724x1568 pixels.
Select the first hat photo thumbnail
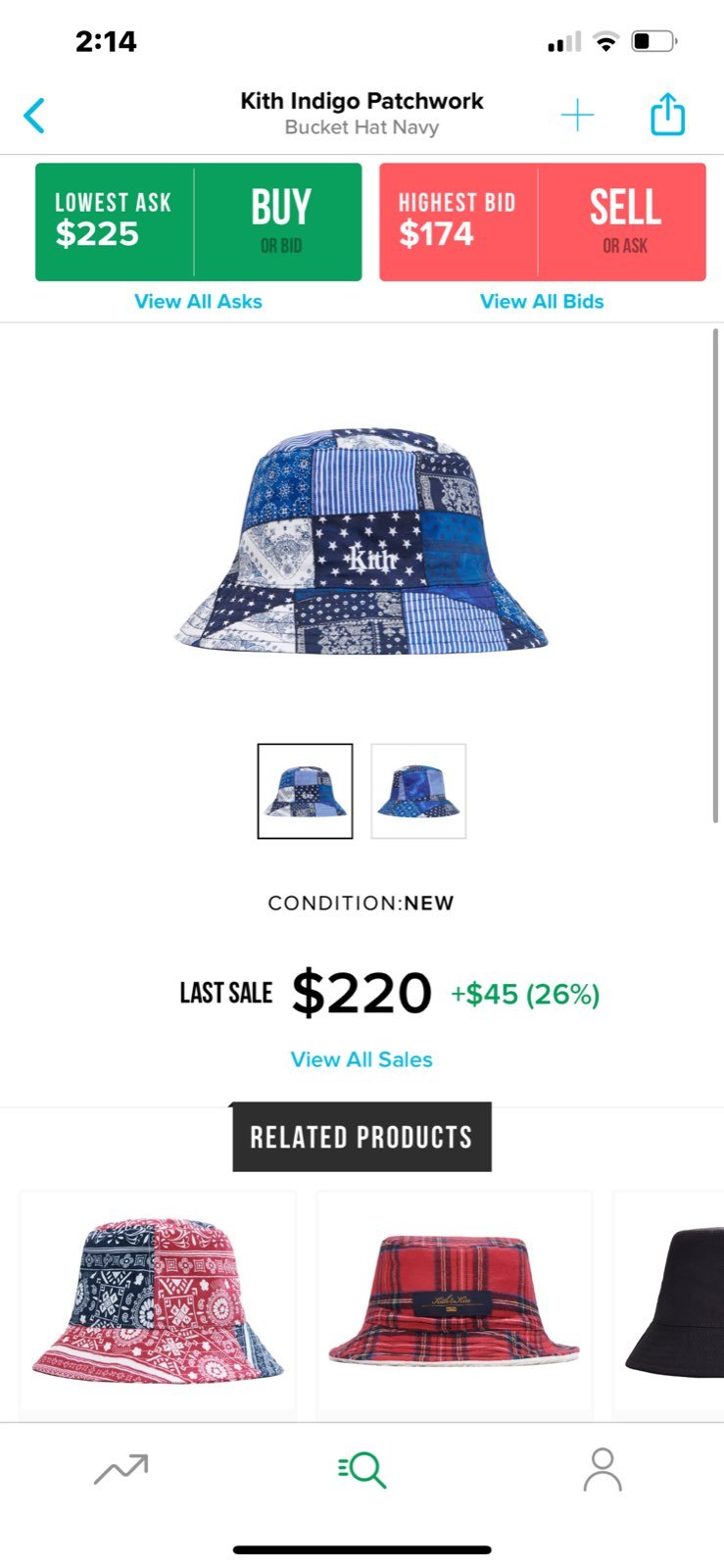305,792
